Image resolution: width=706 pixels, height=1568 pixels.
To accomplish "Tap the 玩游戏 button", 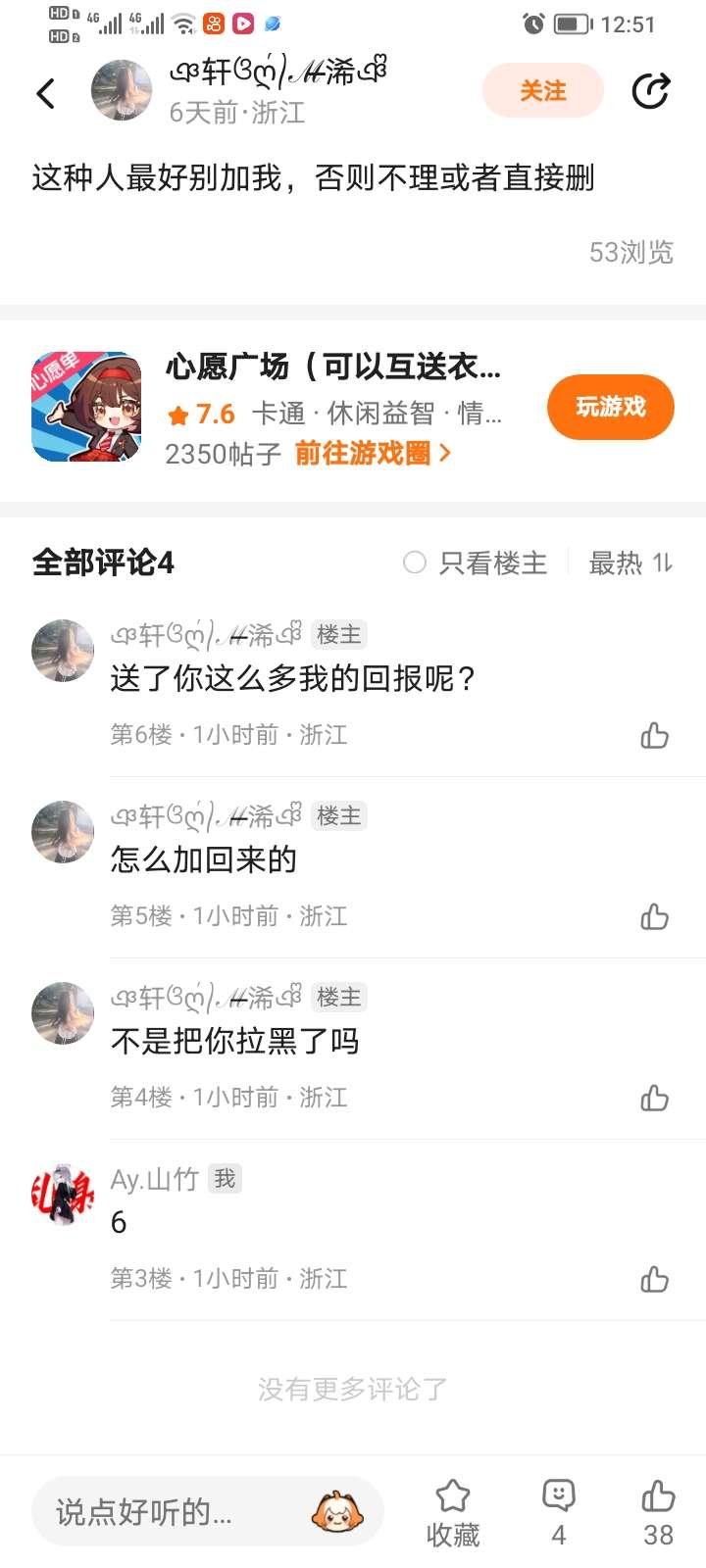I will [x=610, y=407].
